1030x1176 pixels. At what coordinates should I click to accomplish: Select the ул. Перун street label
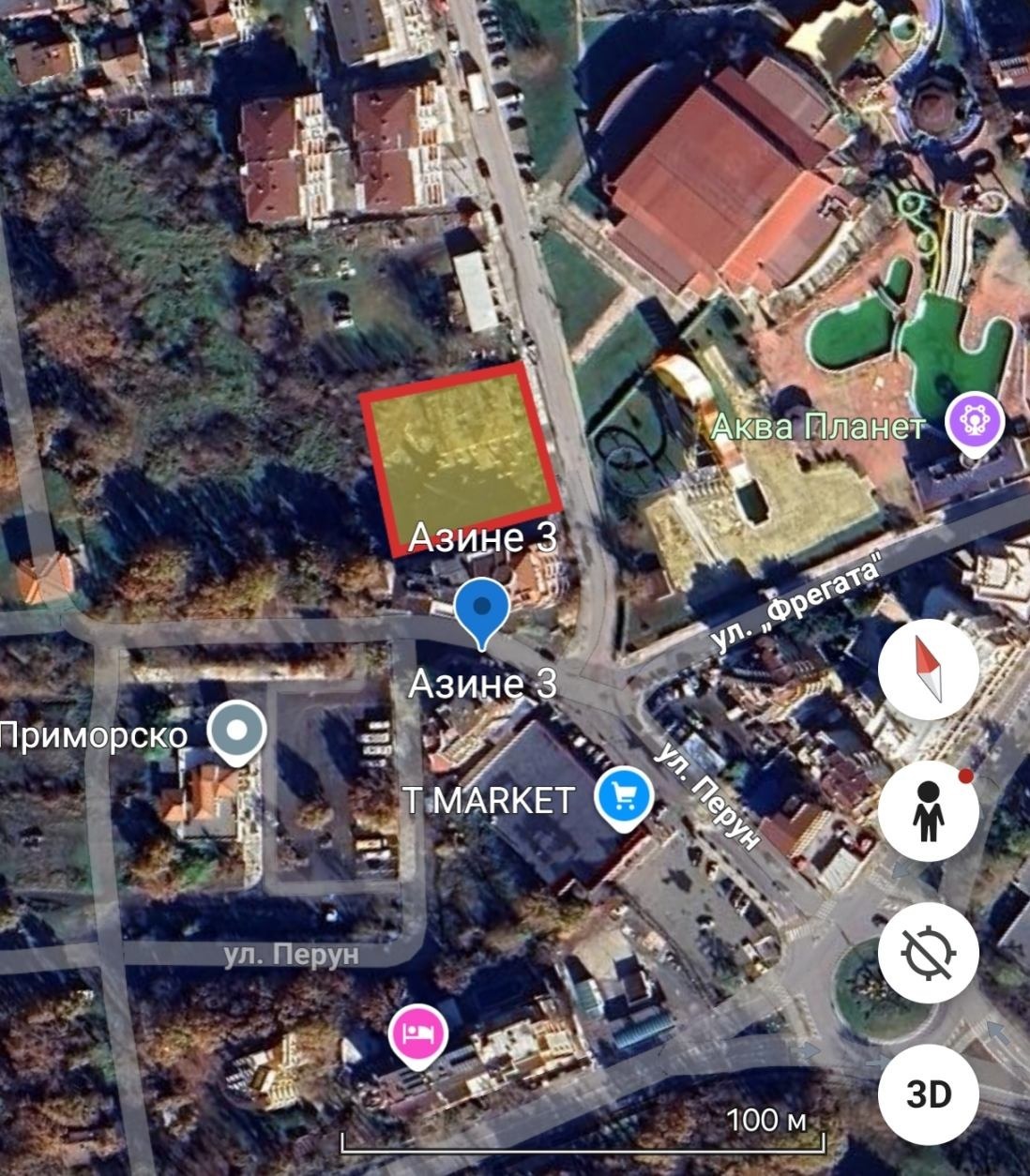[291, 956]
